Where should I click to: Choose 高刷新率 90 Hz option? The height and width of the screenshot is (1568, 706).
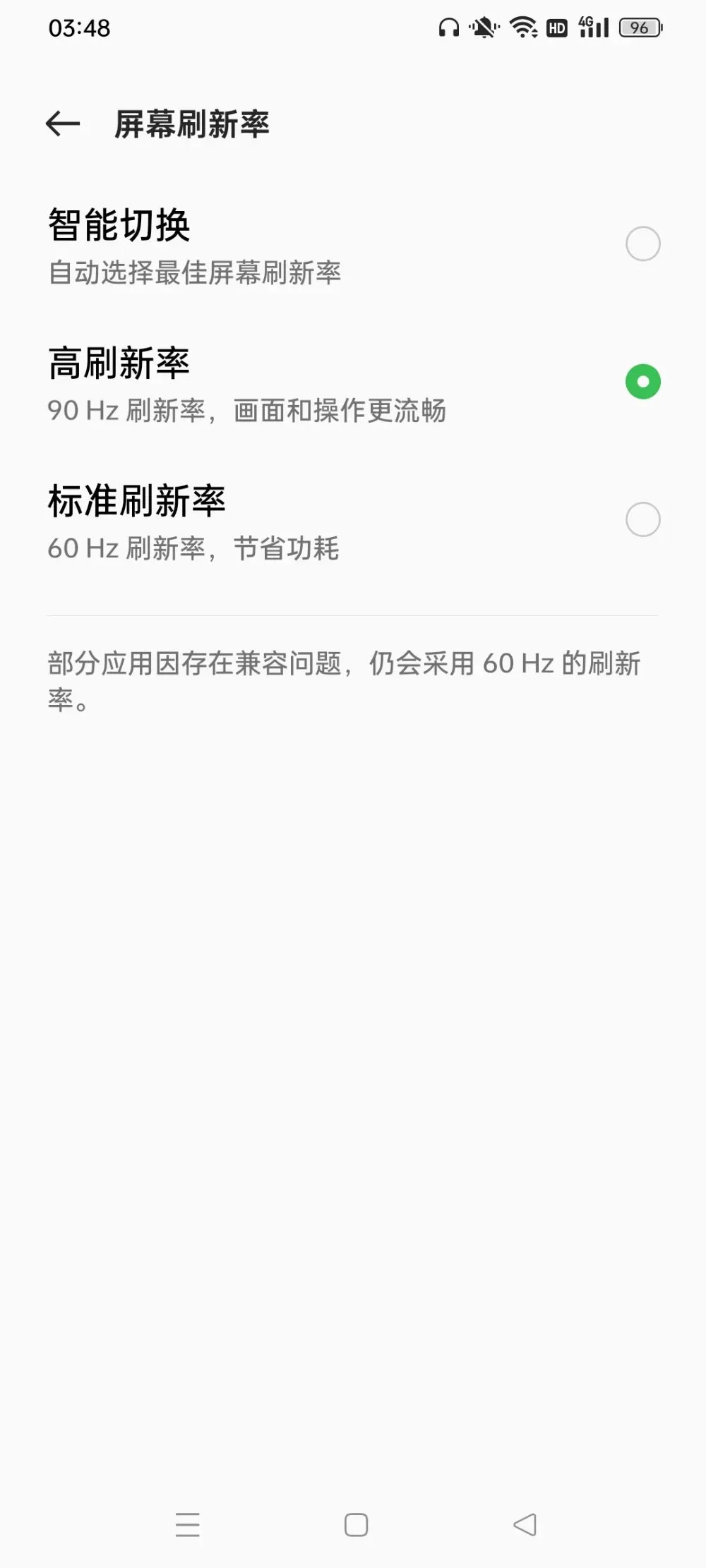353,382
